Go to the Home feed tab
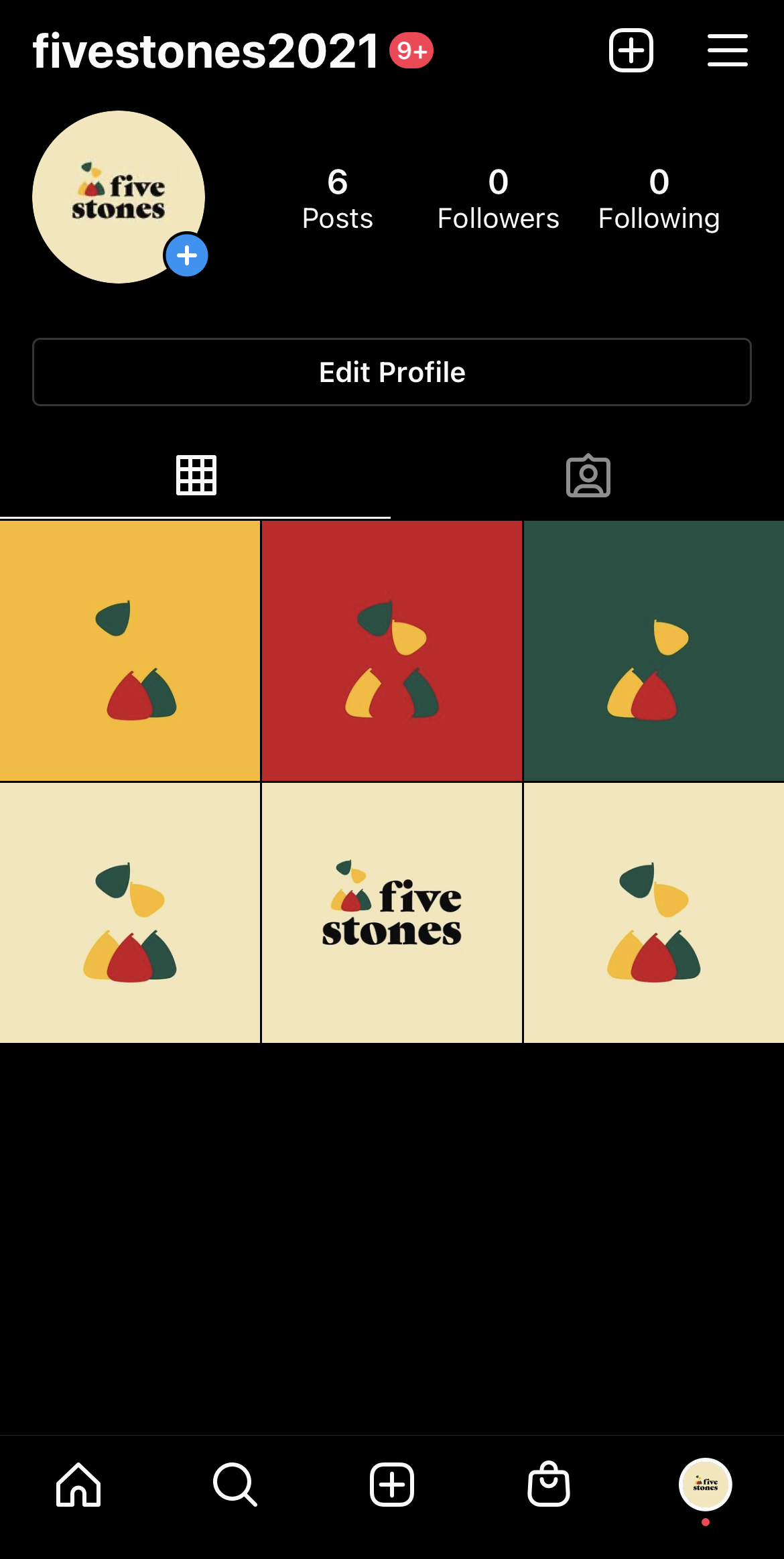 pyautogui.click(x=78, y=1485)
